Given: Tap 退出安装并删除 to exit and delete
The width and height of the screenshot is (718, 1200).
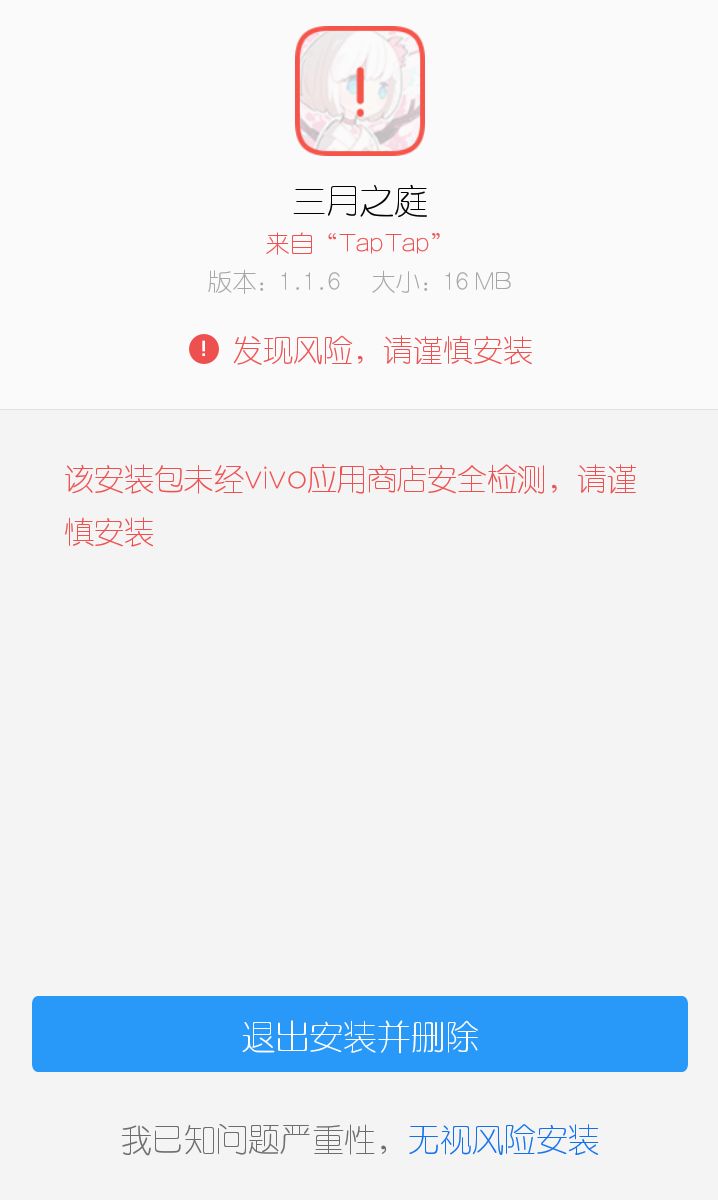Looking at the screenshot, I should tap(360, 1034).
